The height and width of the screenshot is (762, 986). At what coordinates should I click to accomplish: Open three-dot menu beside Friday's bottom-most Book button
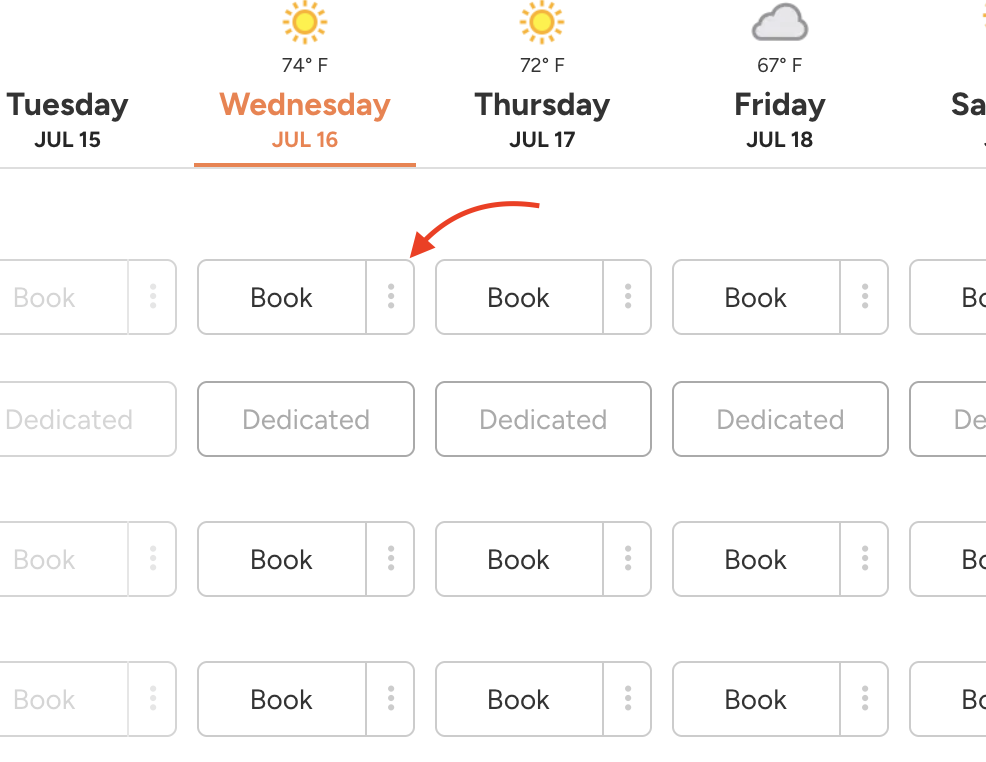(x=865, y=699)
